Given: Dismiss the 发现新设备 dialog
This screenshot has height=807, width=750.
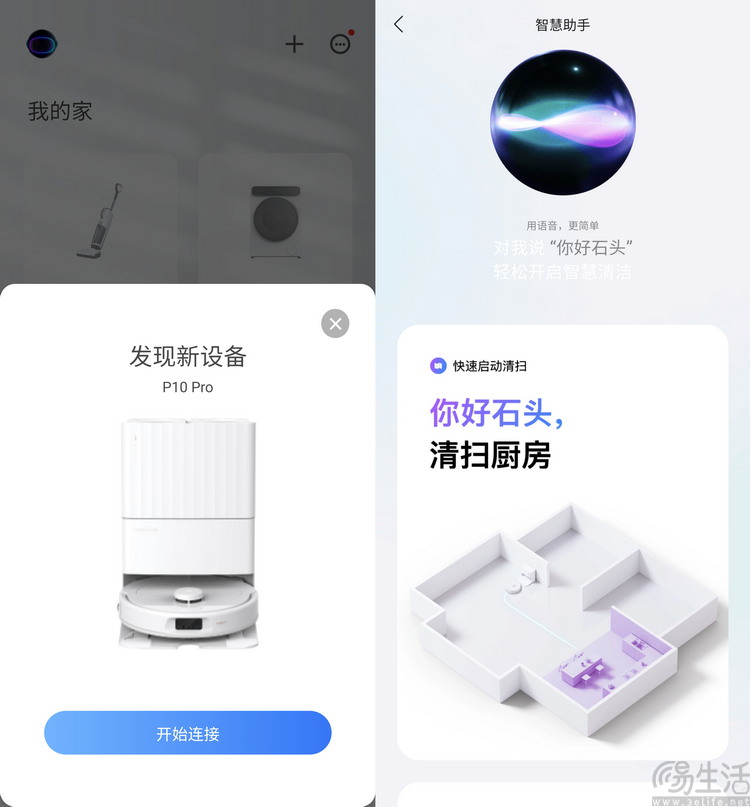Looking at the screenshot, I should [x=335, y=323].
